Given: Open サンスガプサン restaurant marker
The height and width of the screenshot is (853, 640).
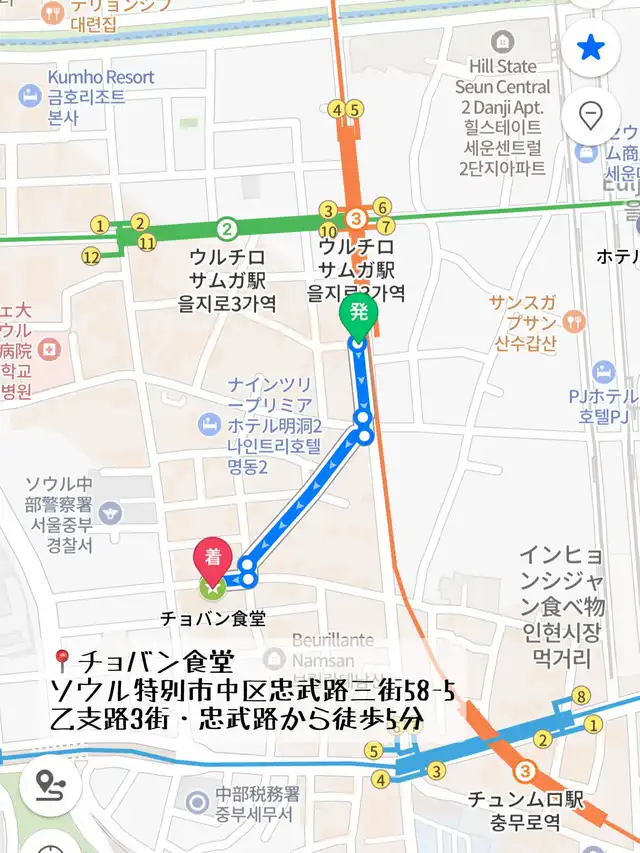Looking at the screenshot, I should 575,321.
